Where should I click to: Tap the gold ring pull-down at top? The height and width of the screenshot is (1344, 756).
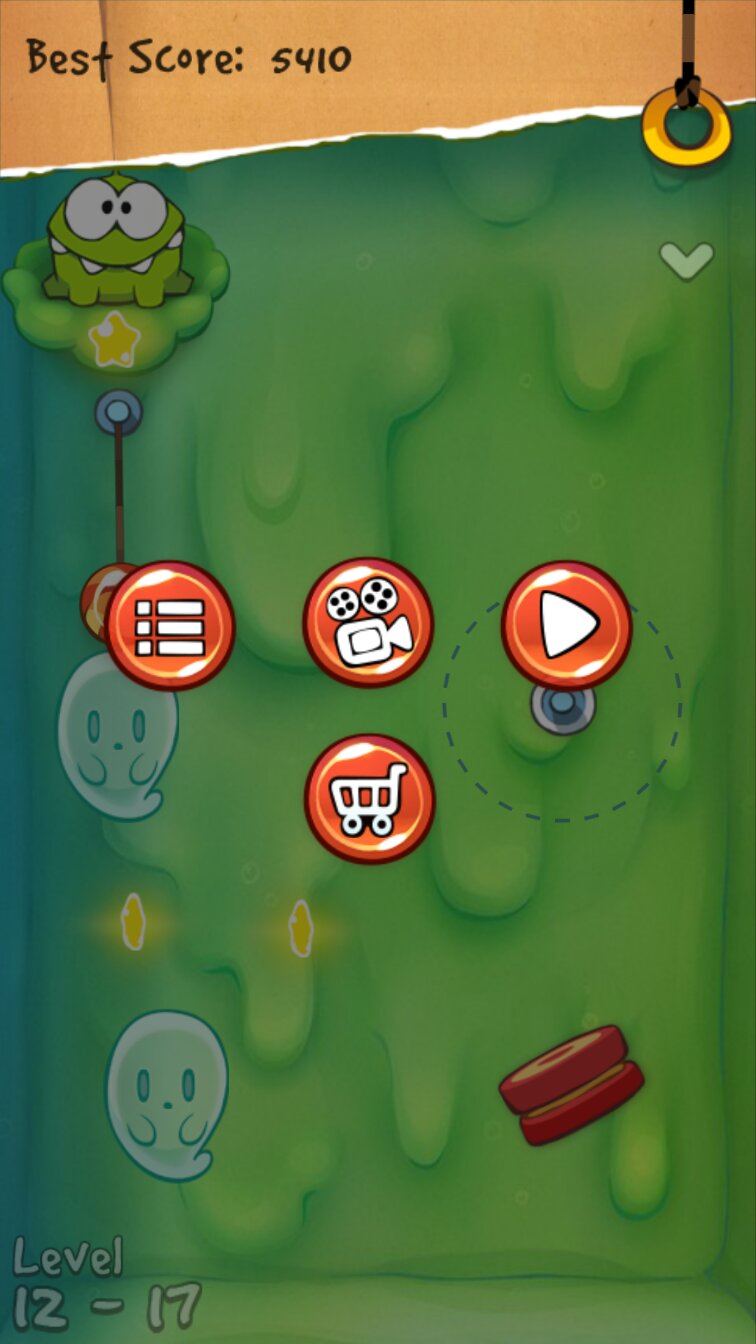click(x=687, y=125)
